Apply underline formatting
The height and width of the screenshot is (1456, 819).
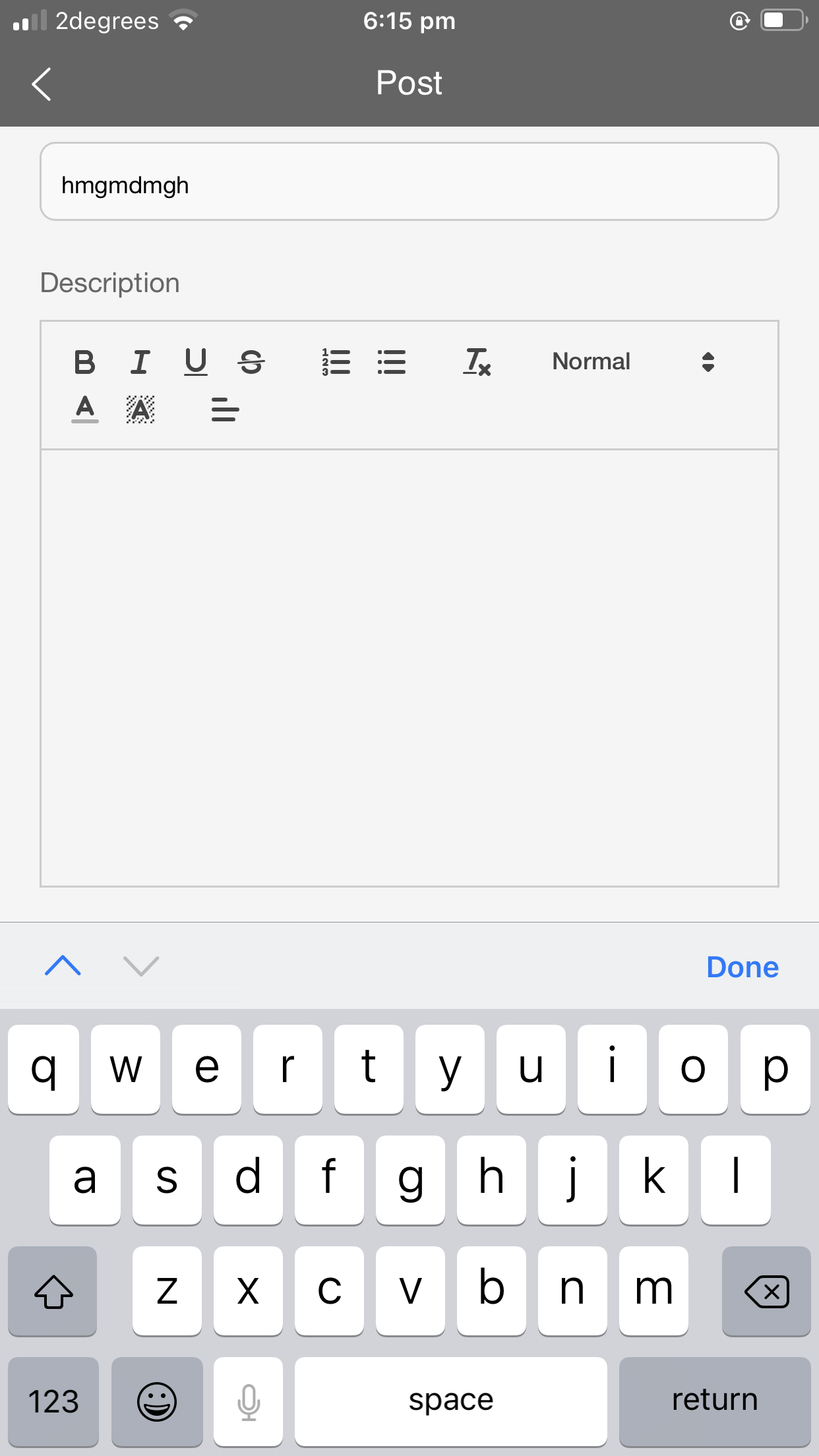[196, 362]
